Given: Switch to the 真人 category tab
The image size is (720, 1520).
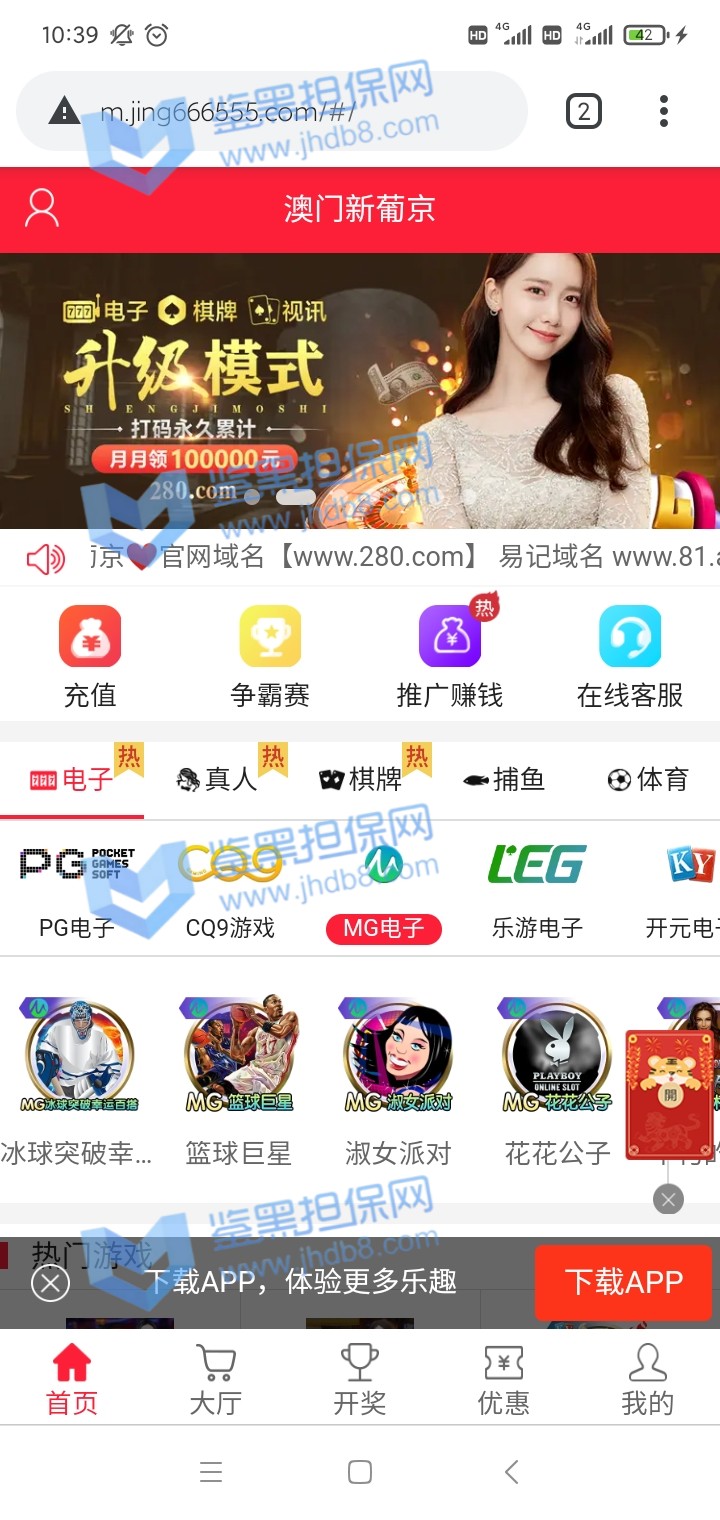Looking at the screenshot, I should pyautogui.click(x=216, y=780).
